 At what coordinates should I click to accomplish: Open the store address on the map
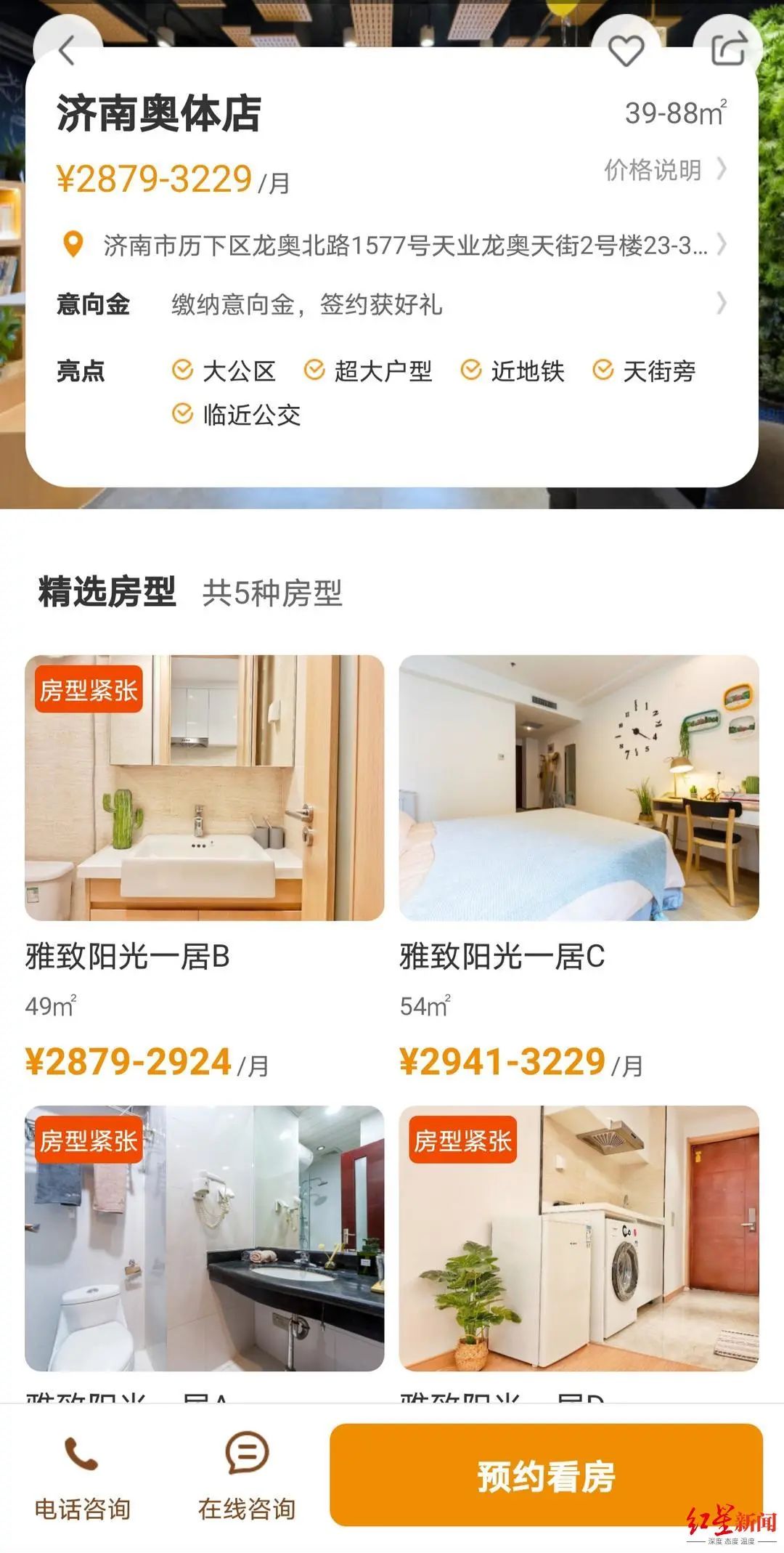[x=405, y=246]
